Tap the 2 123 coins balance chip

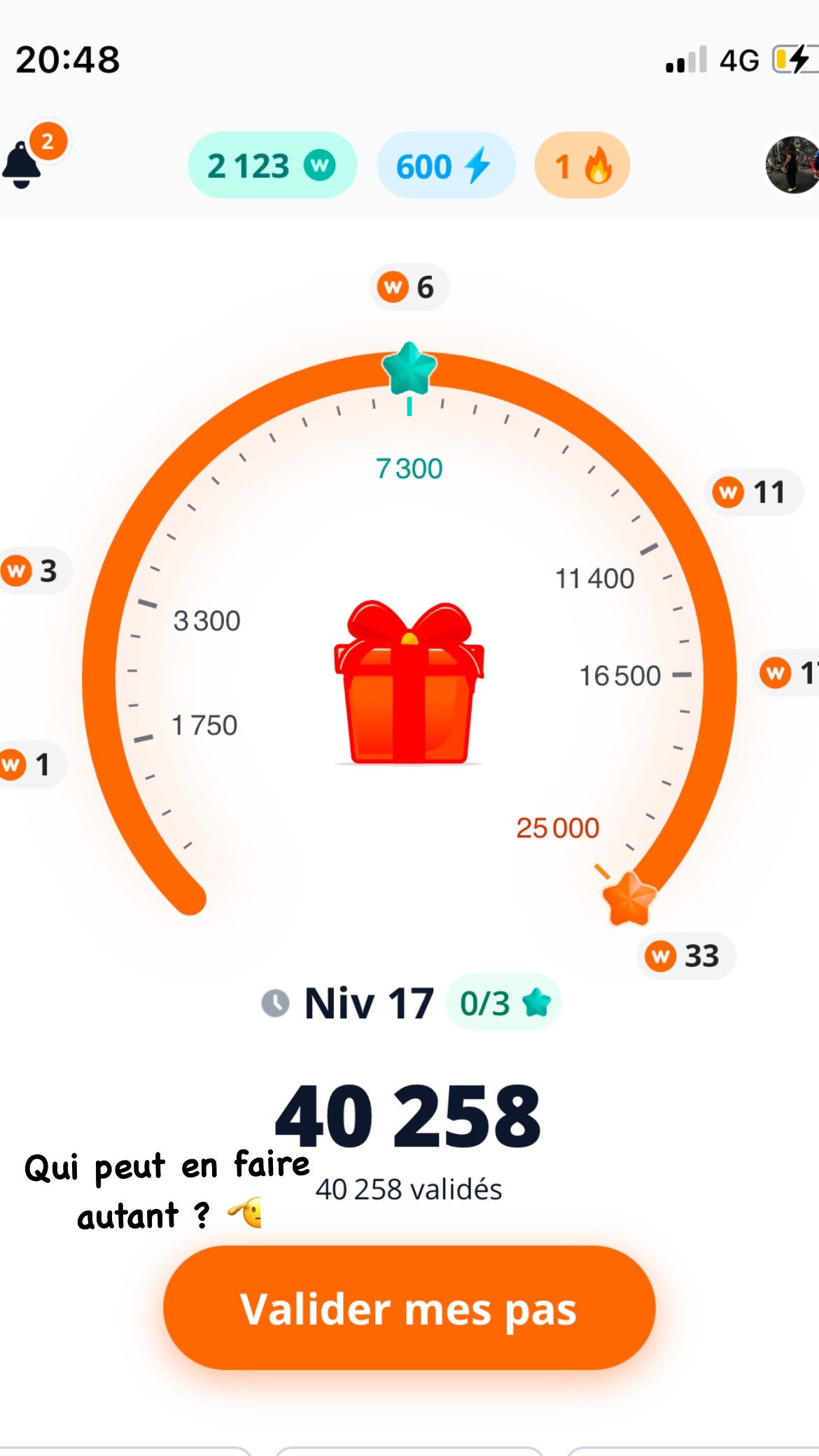tap(272, 165)
